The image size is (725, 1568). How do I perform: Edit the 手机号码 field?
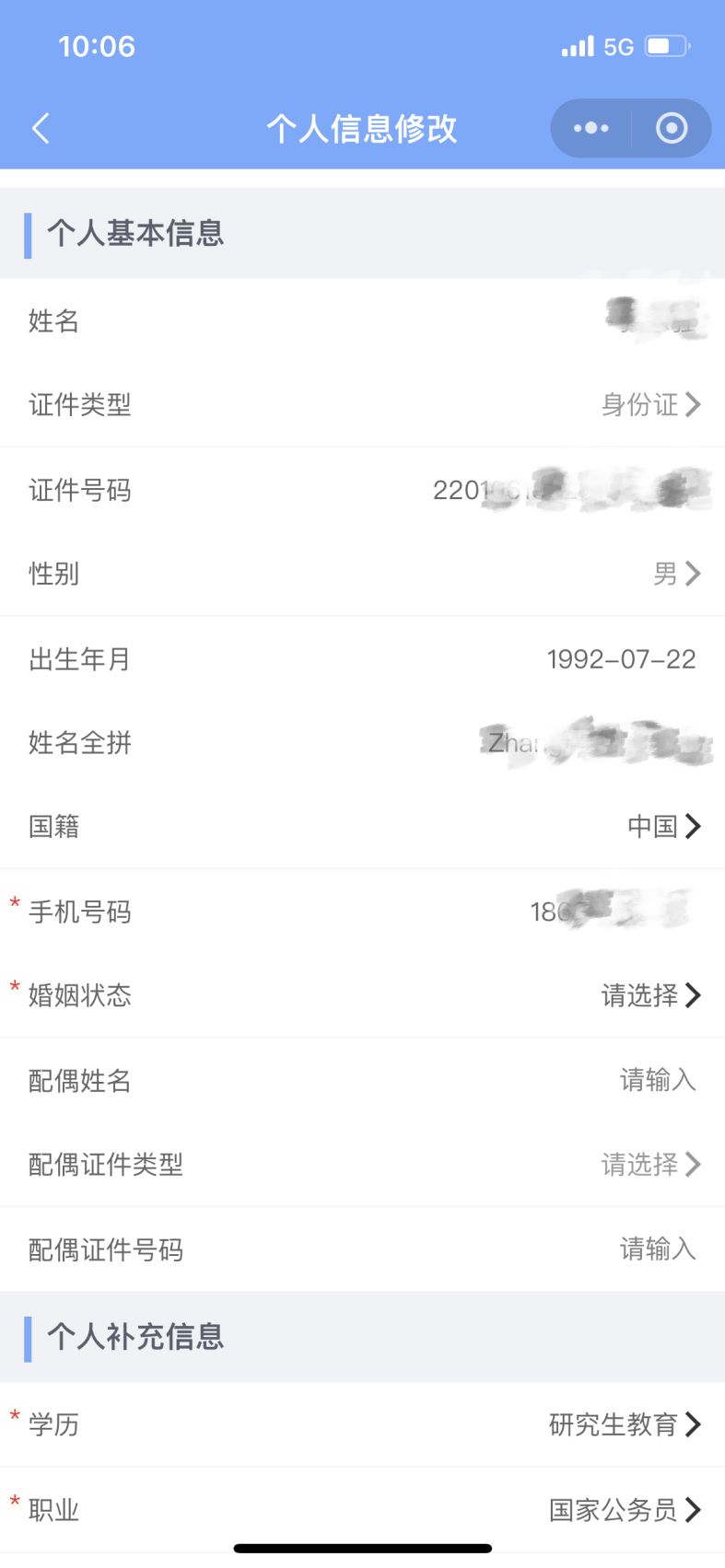362,912
